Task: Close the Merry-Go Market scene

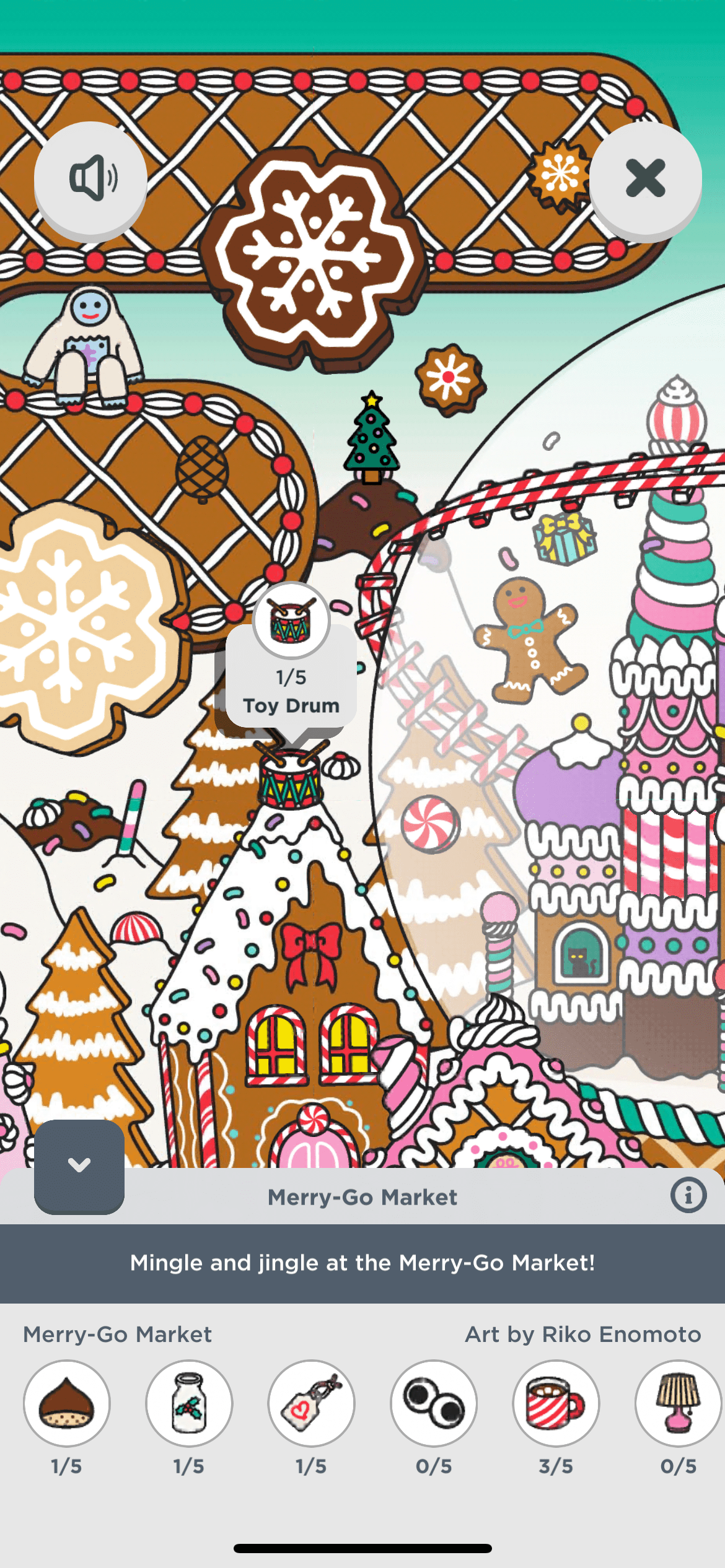Action: point(645,178)
